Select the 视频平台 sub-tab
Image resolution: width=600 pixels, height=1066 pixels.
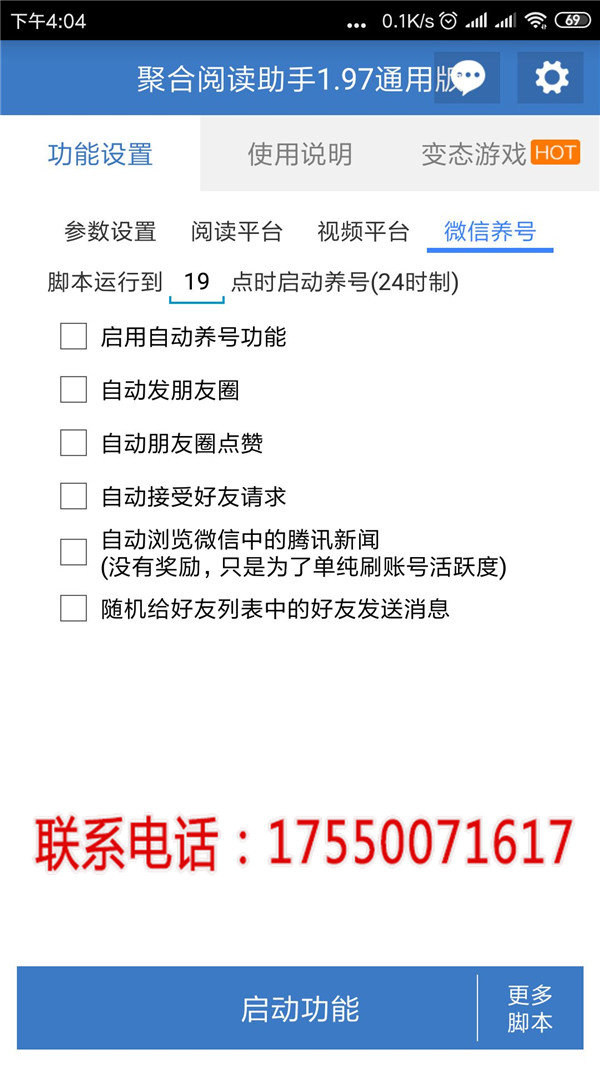(x=363, y=232)
